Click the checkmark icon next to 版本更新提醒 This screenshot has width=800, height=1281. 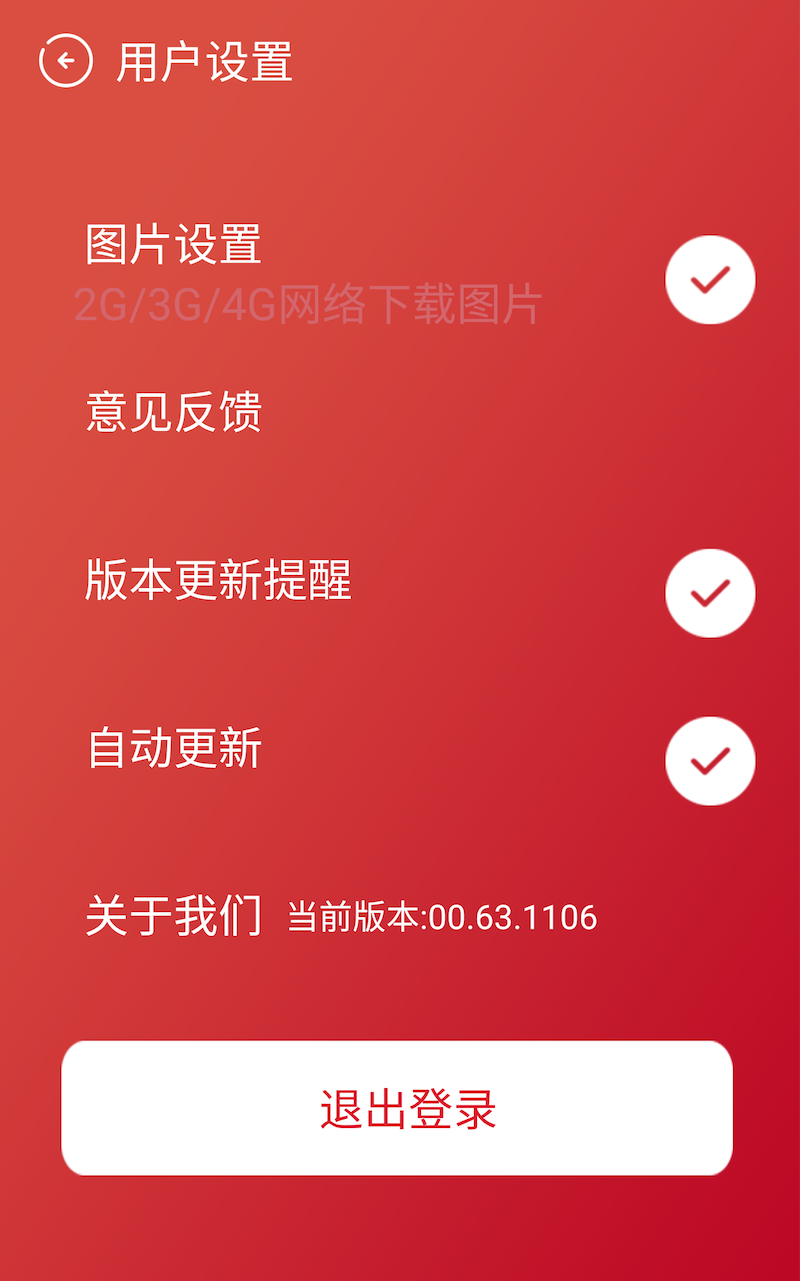click(x=710, y=592)
